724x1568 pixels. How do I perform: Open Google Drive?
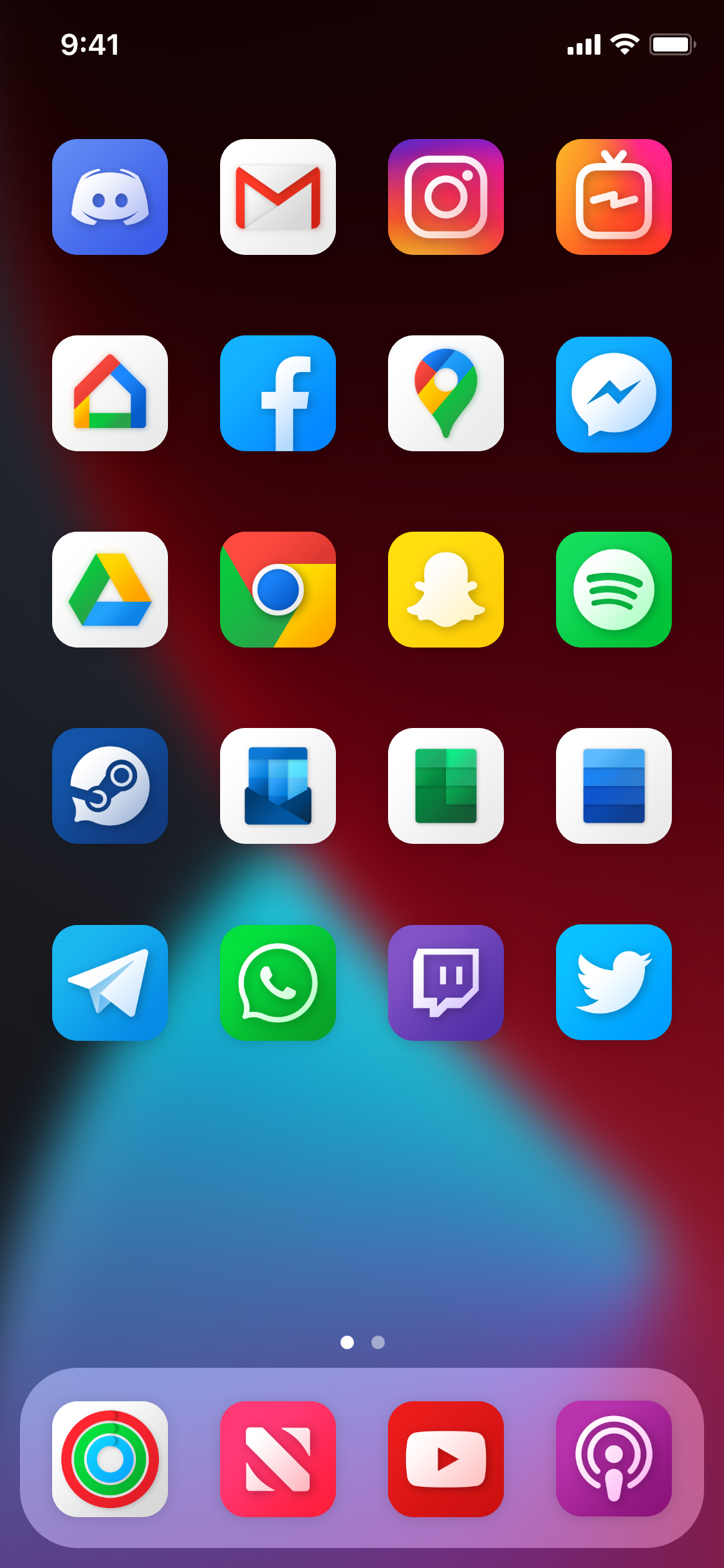(110, 590)
